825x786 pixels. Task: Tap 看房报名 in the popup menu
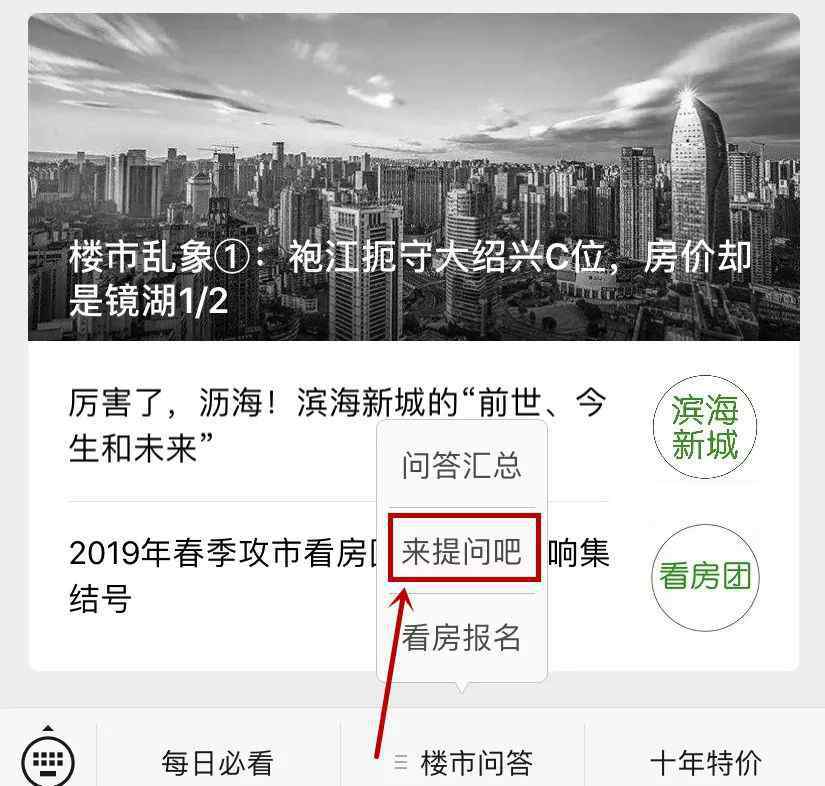pyautogui.click(x=462, y=637)
